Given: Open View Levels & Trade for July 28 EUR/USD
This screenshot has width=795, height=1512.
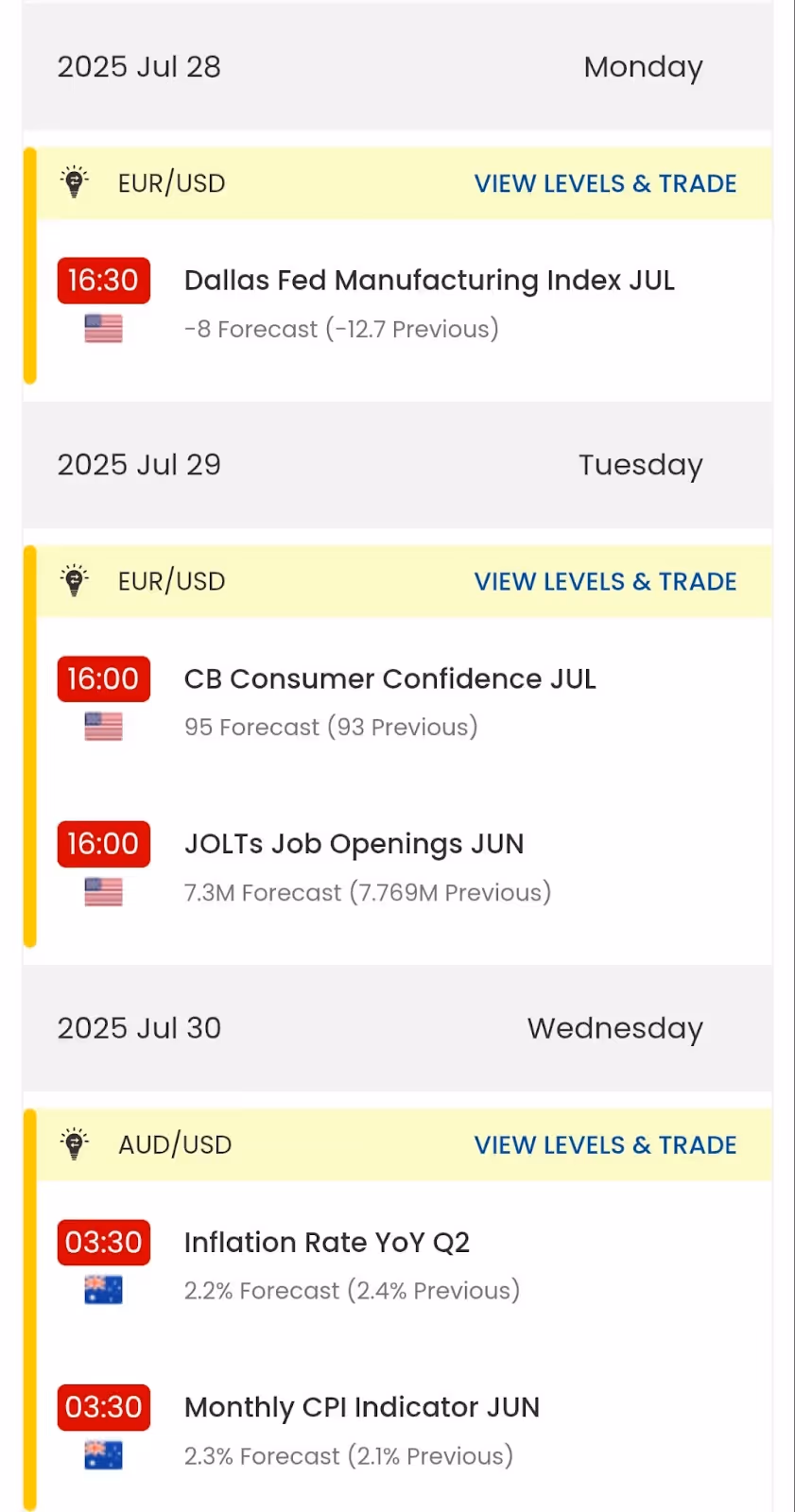Looking at the screenshot, I should (x=605, y=183).
